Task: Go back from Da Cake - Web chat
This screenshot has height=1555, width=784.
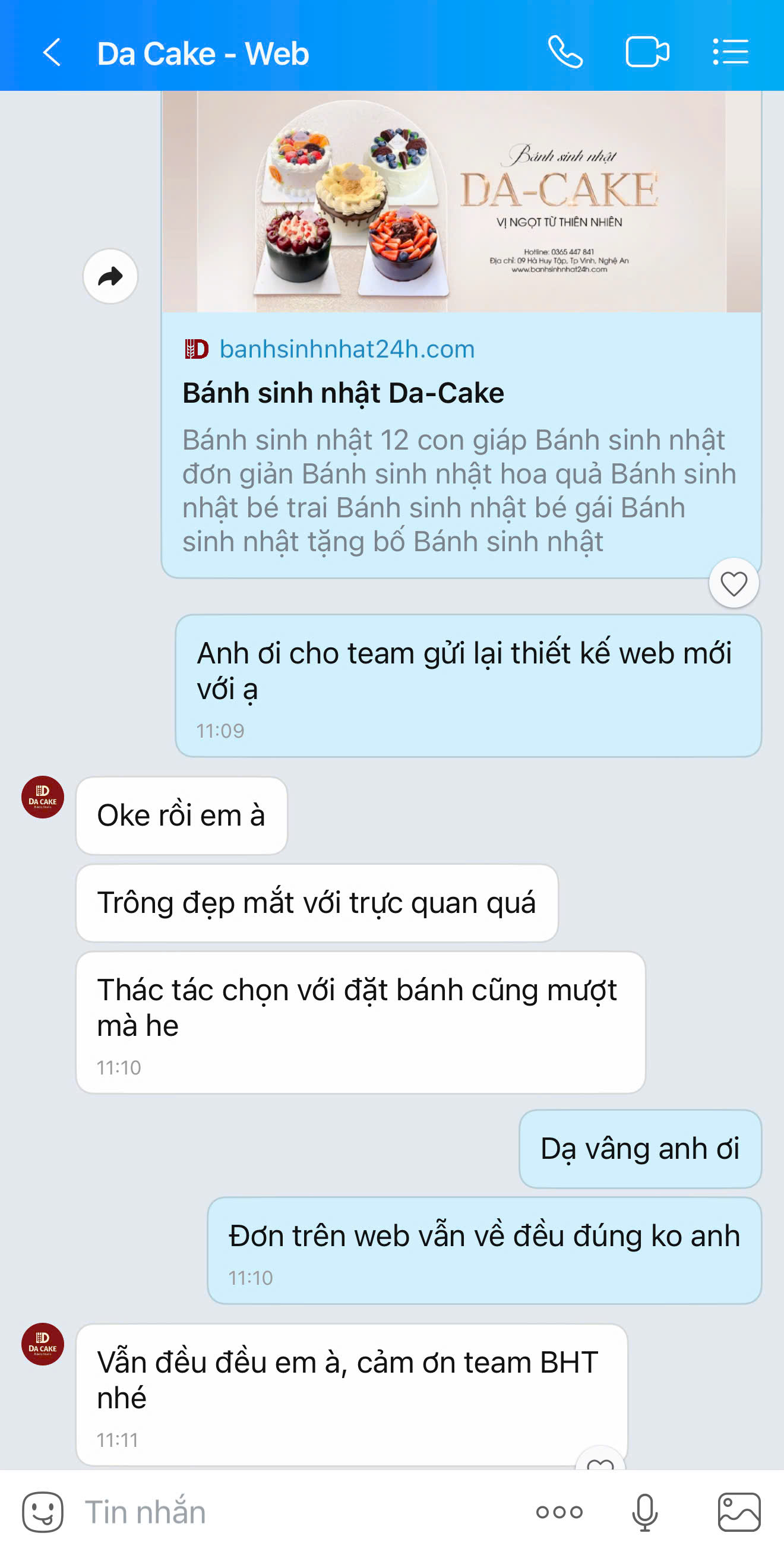Action: coord(52,53)
